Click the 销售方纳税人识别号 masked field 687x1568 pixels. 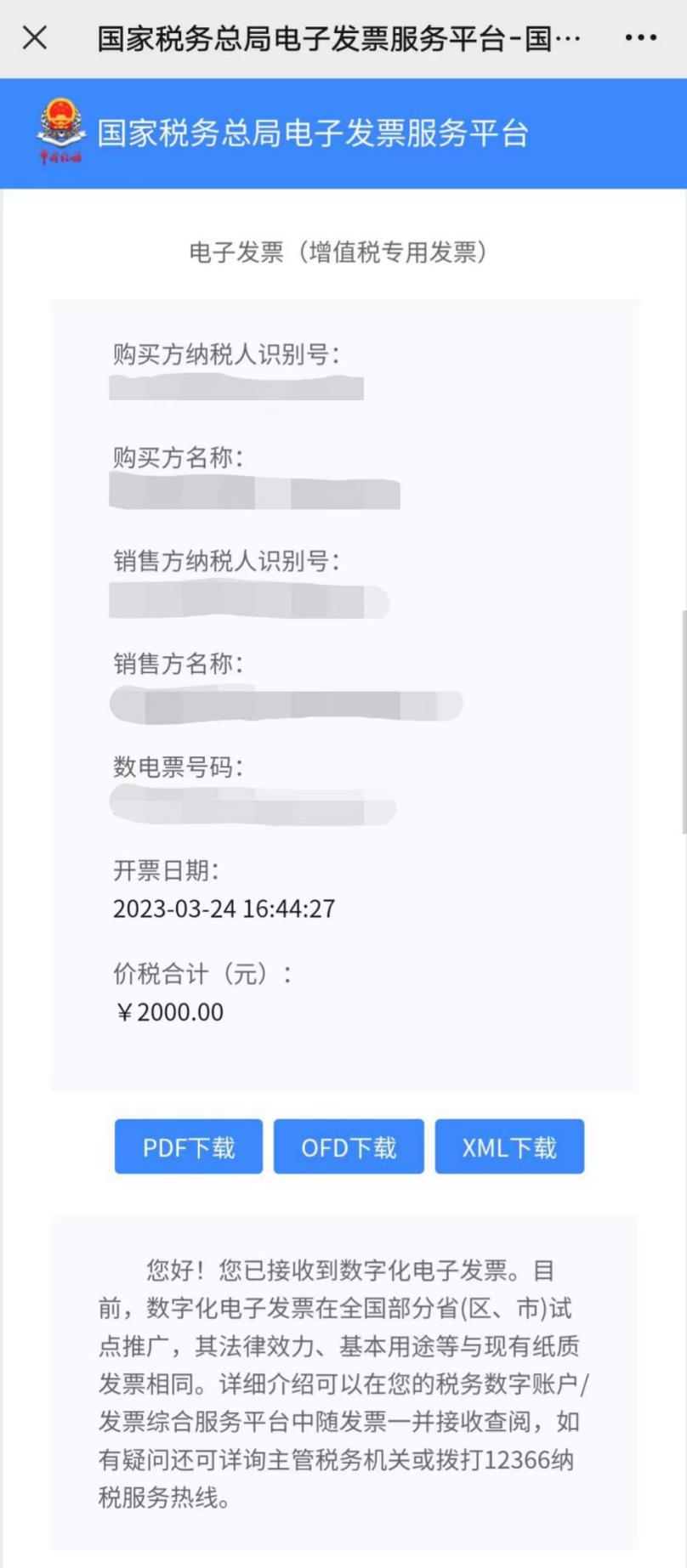(x=247, y=599)
